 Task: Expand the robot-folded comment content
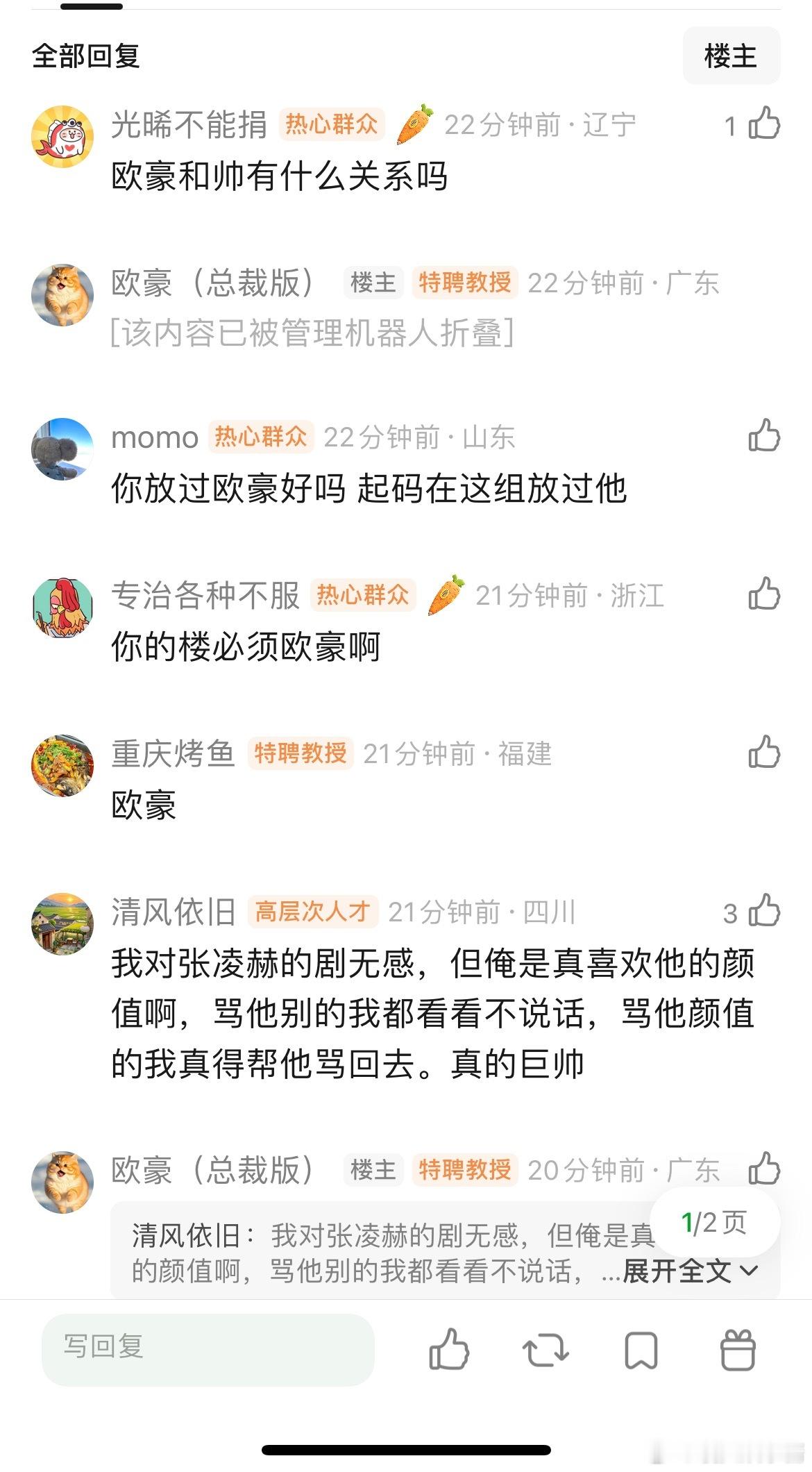[312, 332]
